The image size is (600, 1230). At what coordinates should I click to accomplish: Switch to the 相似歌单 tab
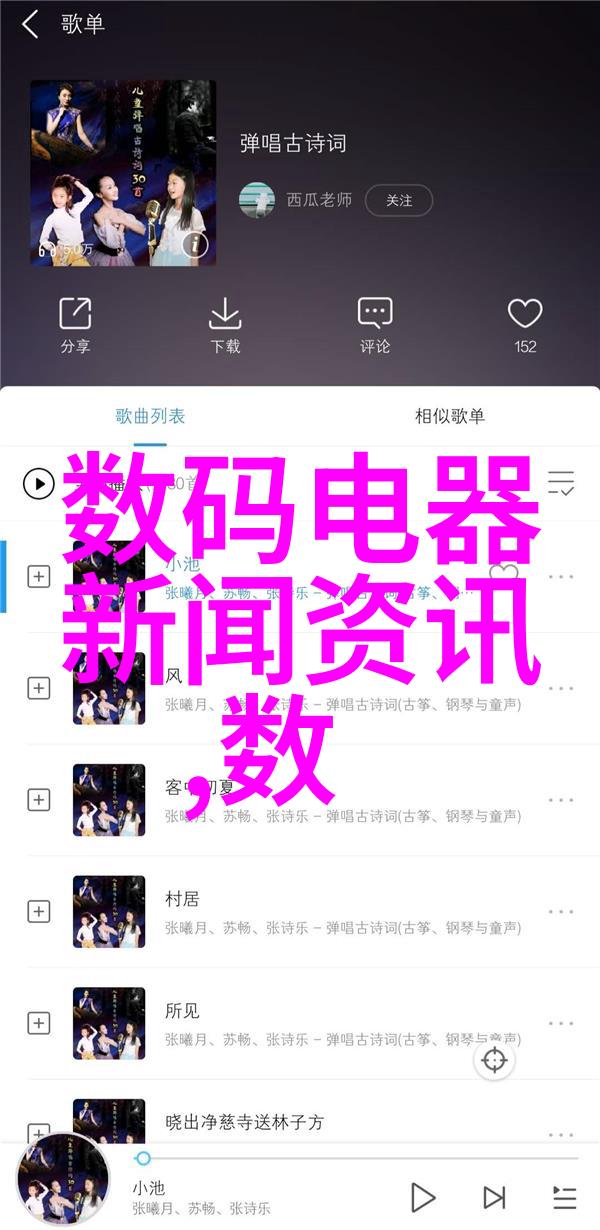pyautogui.click(x=449, y=416)
